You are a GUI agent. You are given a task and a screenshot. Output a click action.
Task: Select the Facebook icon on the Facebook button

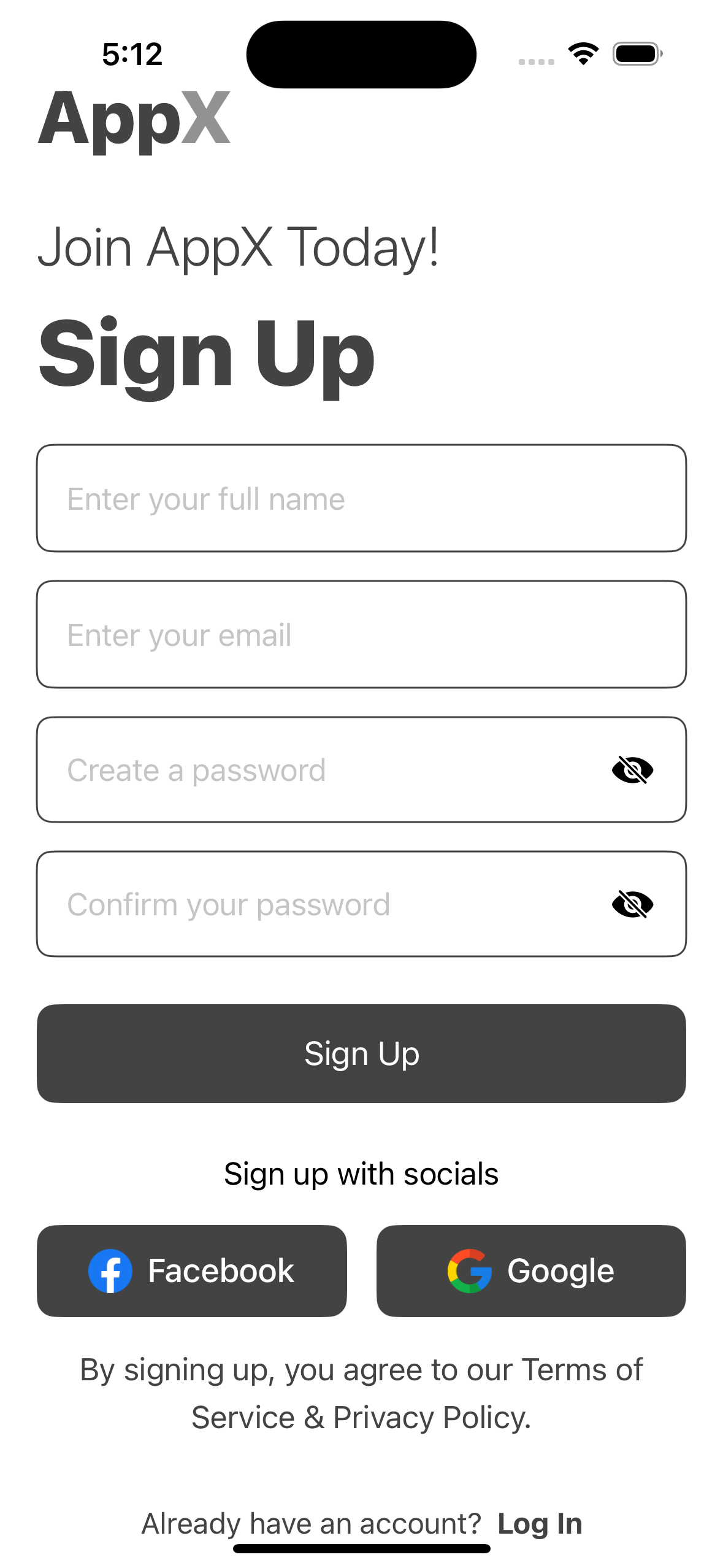pyautogui.click(x=111, y=1270)
